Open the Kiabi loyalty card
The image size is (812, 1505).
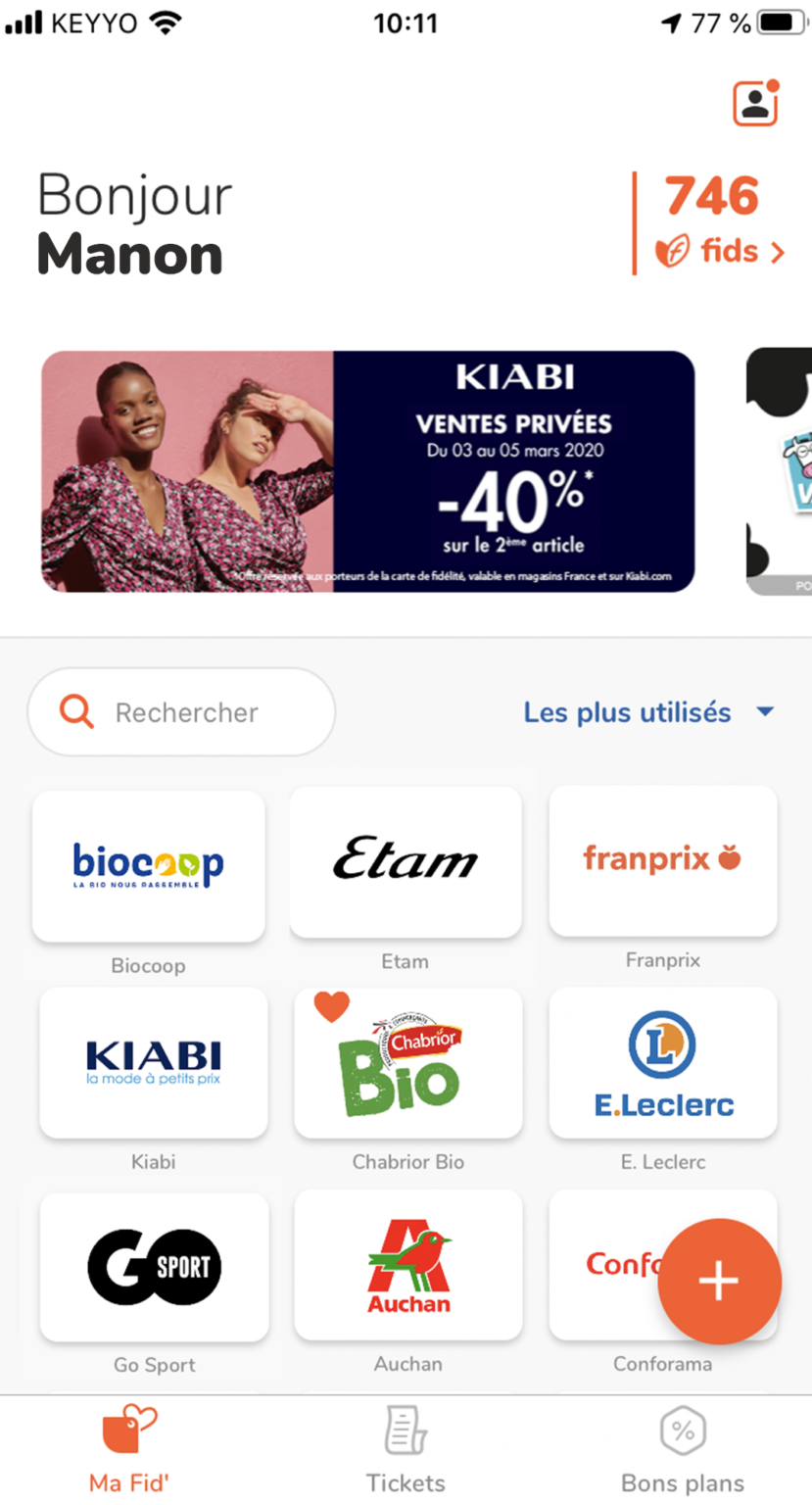point(154,1063)
